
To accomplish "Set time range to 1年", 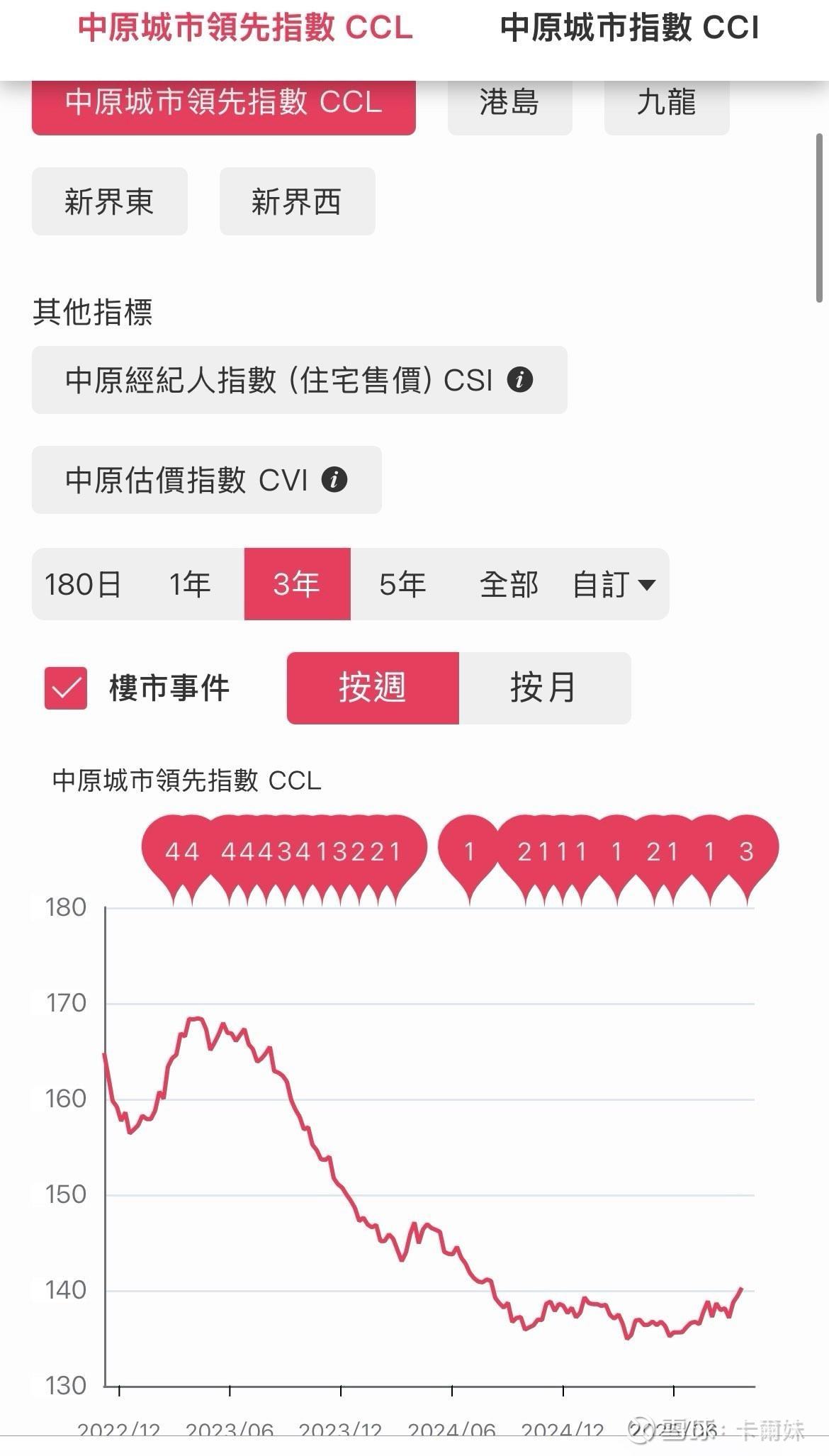I will (x=190, y=584).
